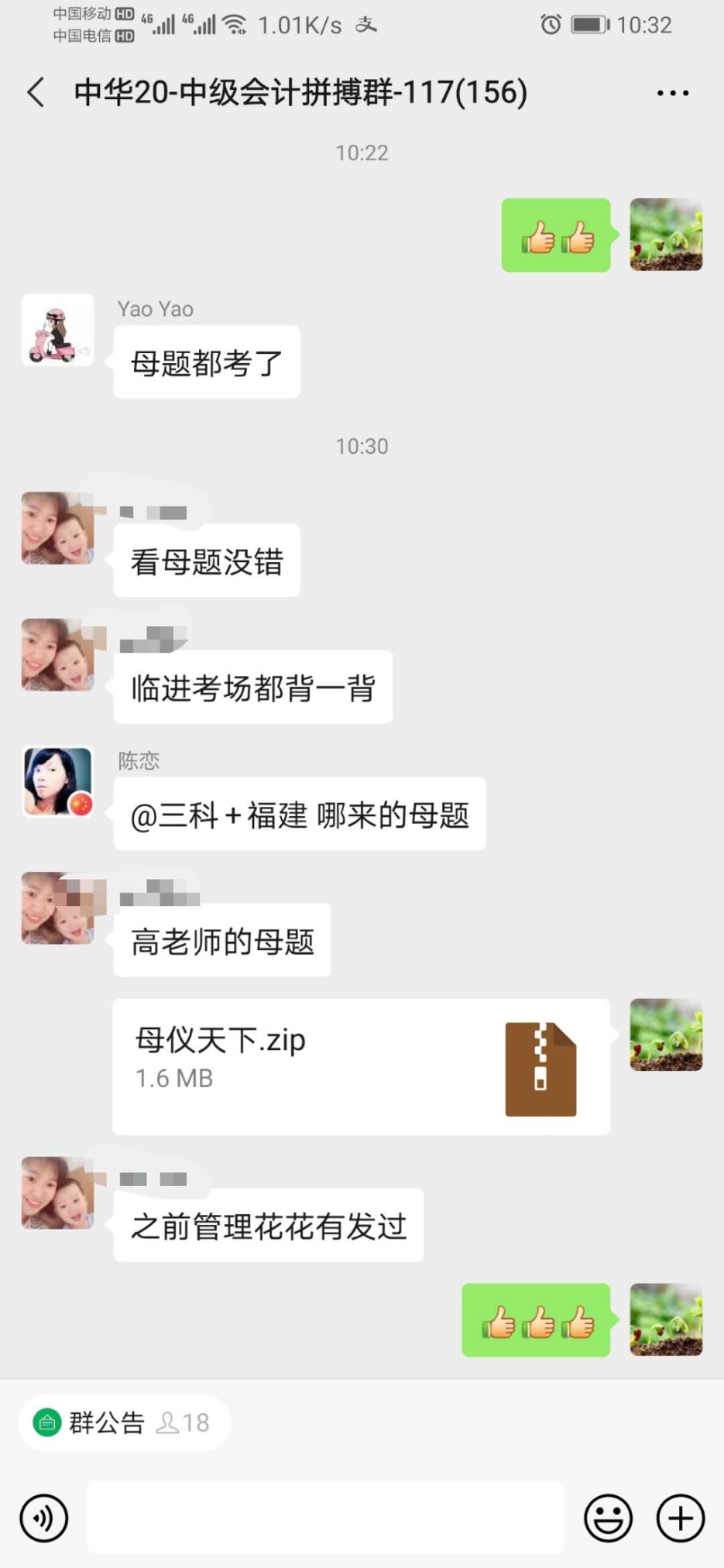Focus the message text field

[x=326, y=1517]
